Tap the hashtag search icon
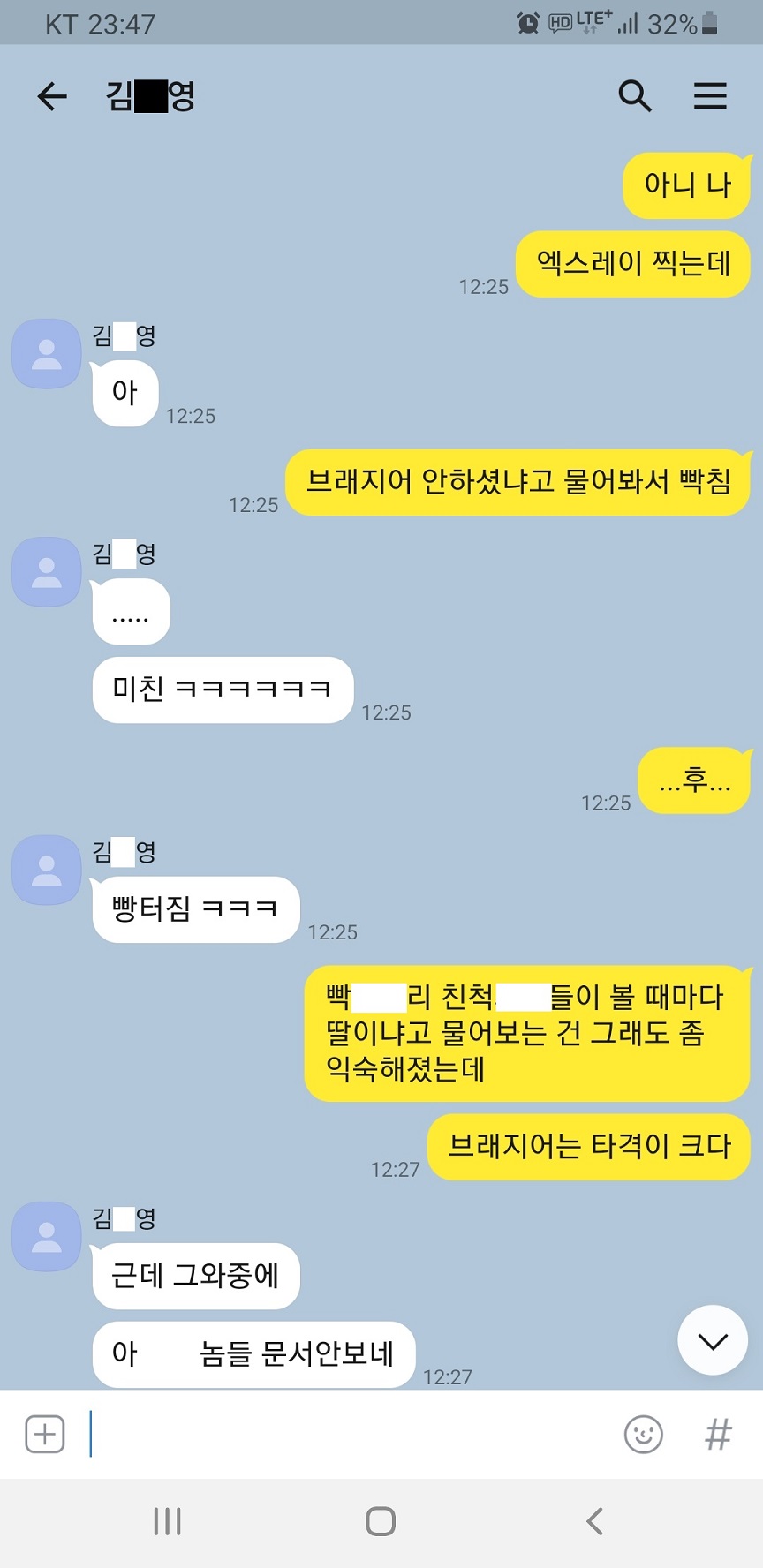 [718, 1434]
